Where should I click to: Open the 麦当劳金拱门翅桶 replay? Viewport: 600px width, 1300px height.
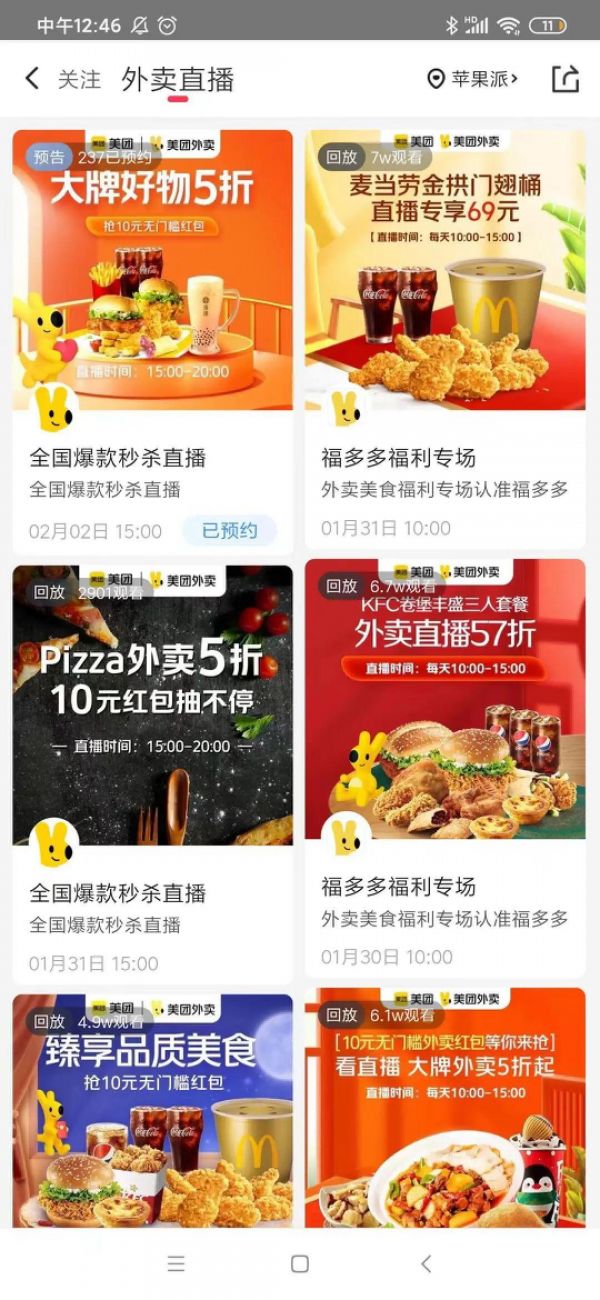pyautogui.click(x=445, y=270)
